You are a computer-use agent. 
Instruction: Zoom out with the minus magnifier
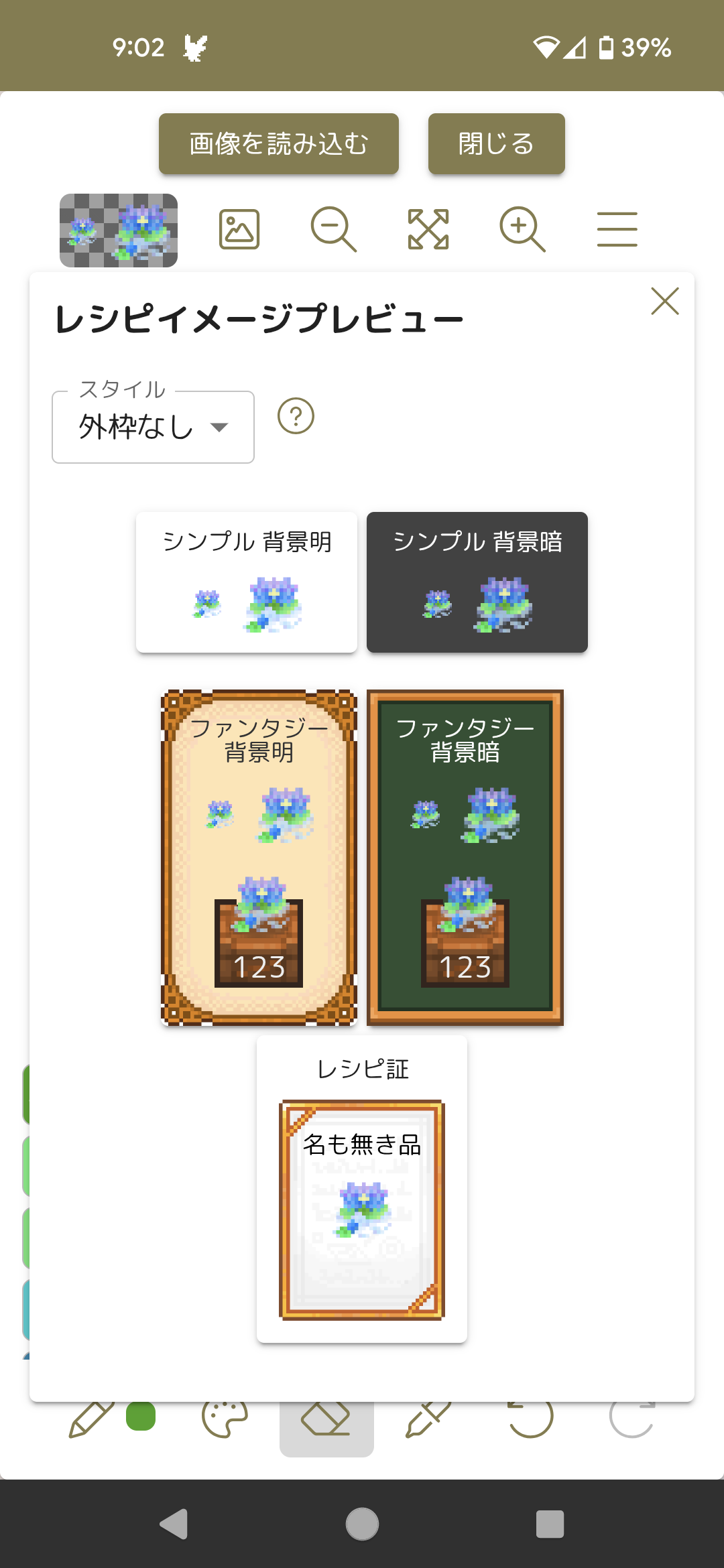[333, 229]
